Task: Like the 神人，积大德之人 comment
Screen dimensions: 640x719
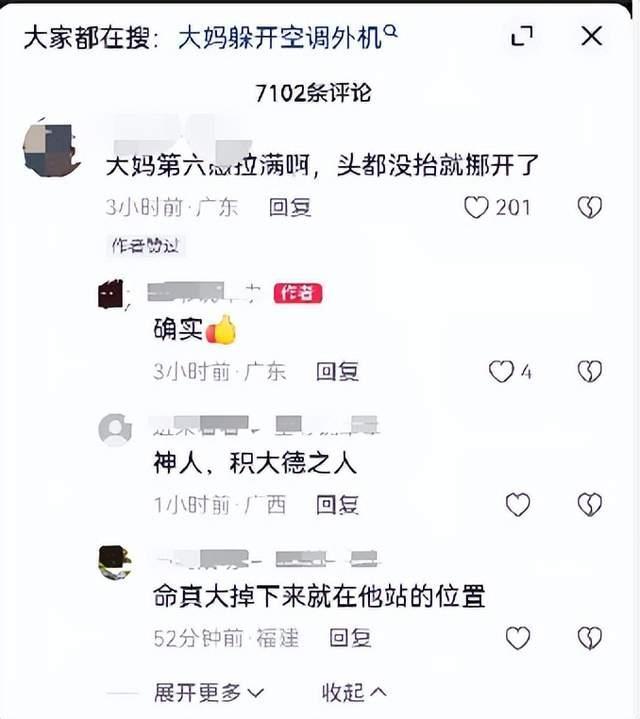Action: 517,505
